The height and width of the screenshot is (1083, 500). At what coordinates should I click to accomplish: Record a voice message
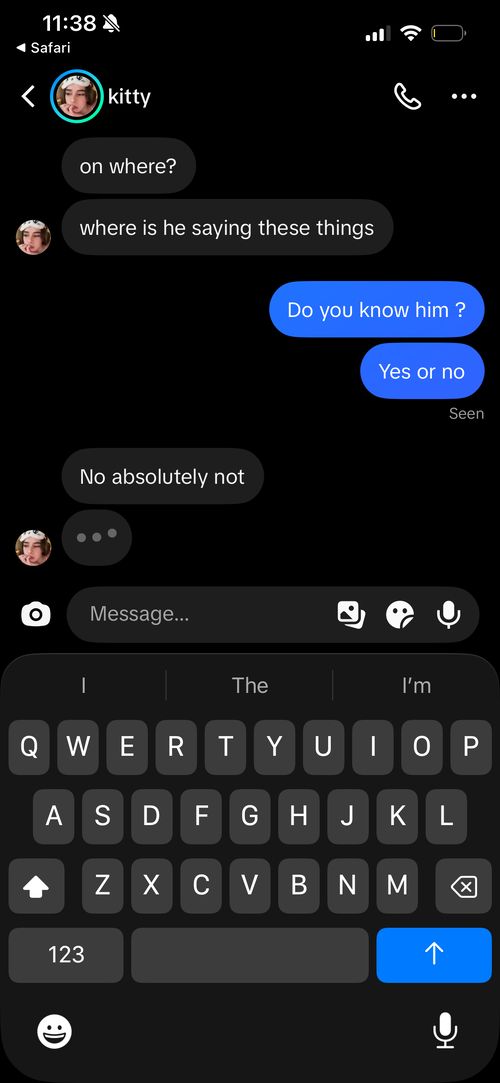[449, 614]
